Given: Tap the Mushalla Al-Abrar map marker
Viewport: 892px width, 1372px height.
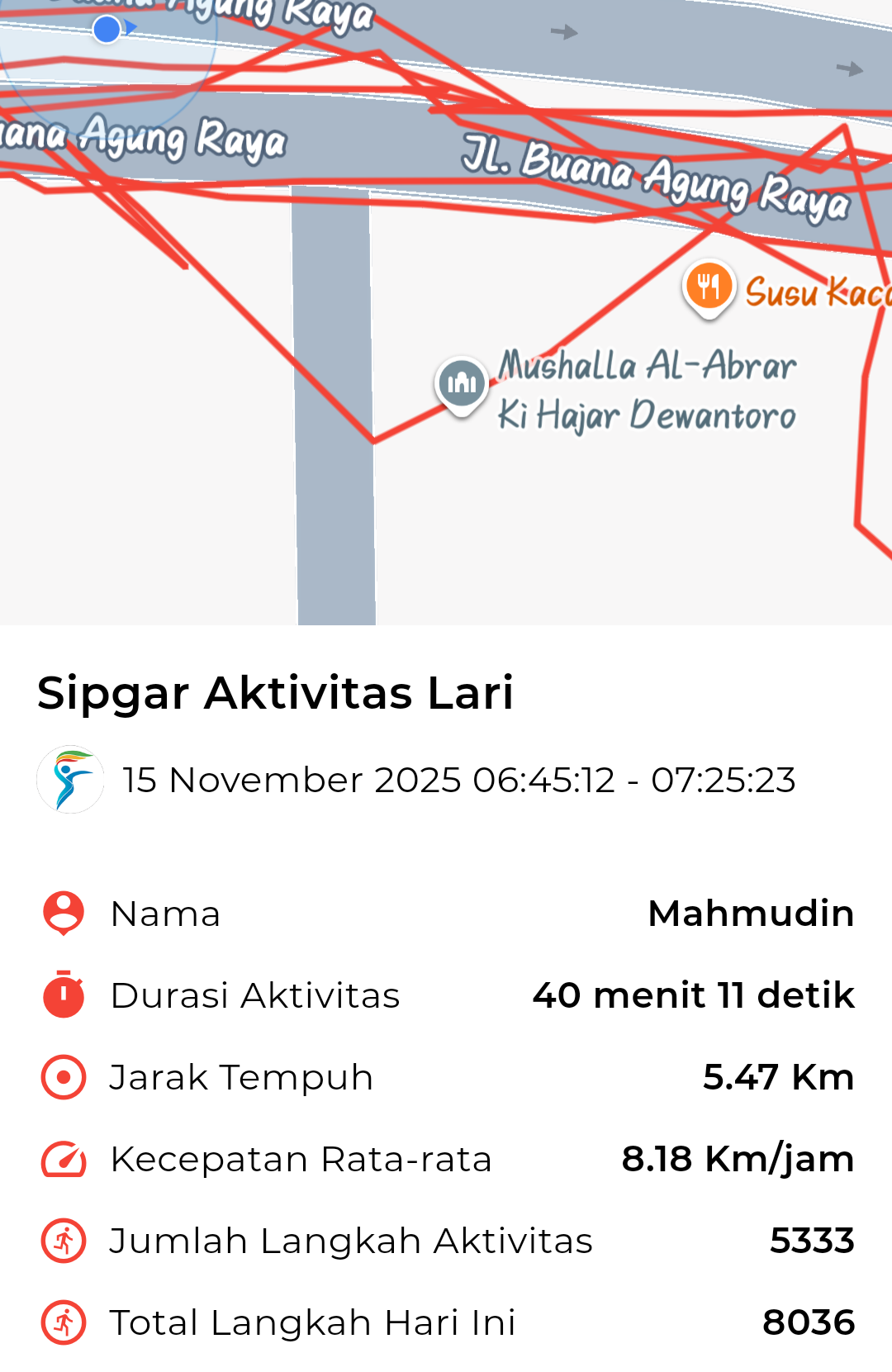Looking at the screenshot, I should (462, 383).
